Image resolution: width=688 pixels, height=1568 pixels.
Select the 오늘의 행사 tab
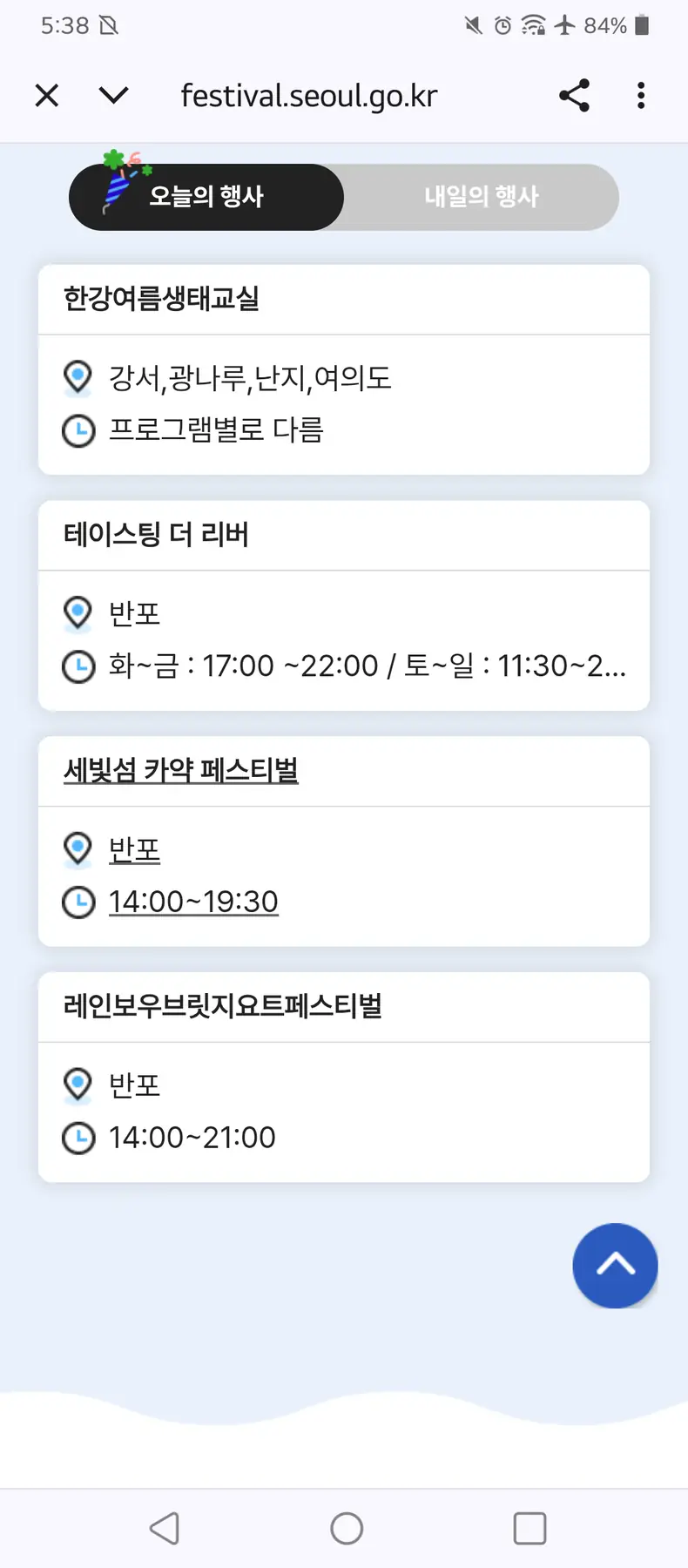click(206, 197)
